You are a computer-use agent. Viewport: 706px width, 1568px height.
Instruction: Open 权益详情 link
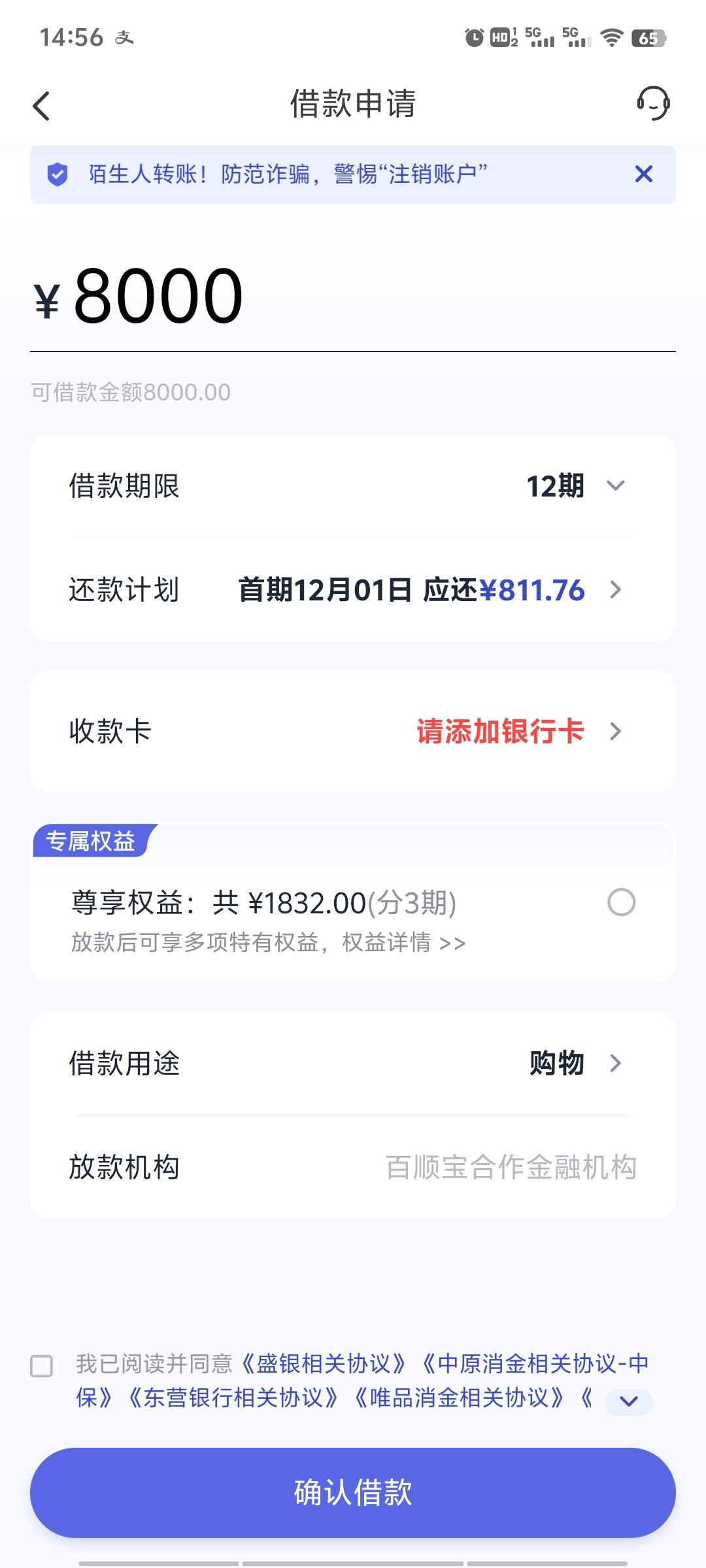tap(404, 943)
